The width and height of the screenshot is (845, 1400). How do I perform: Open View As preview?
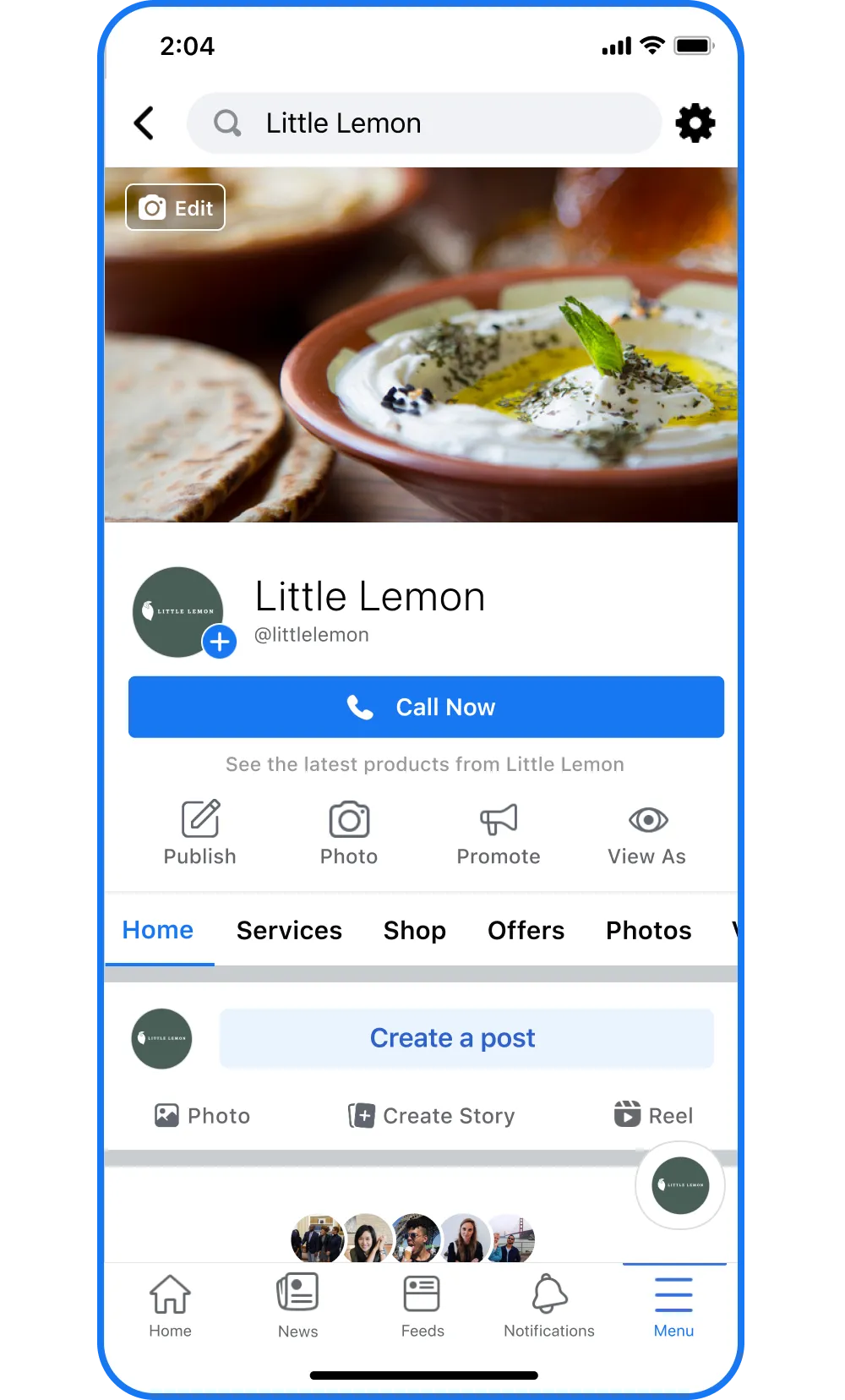point(647,832)
